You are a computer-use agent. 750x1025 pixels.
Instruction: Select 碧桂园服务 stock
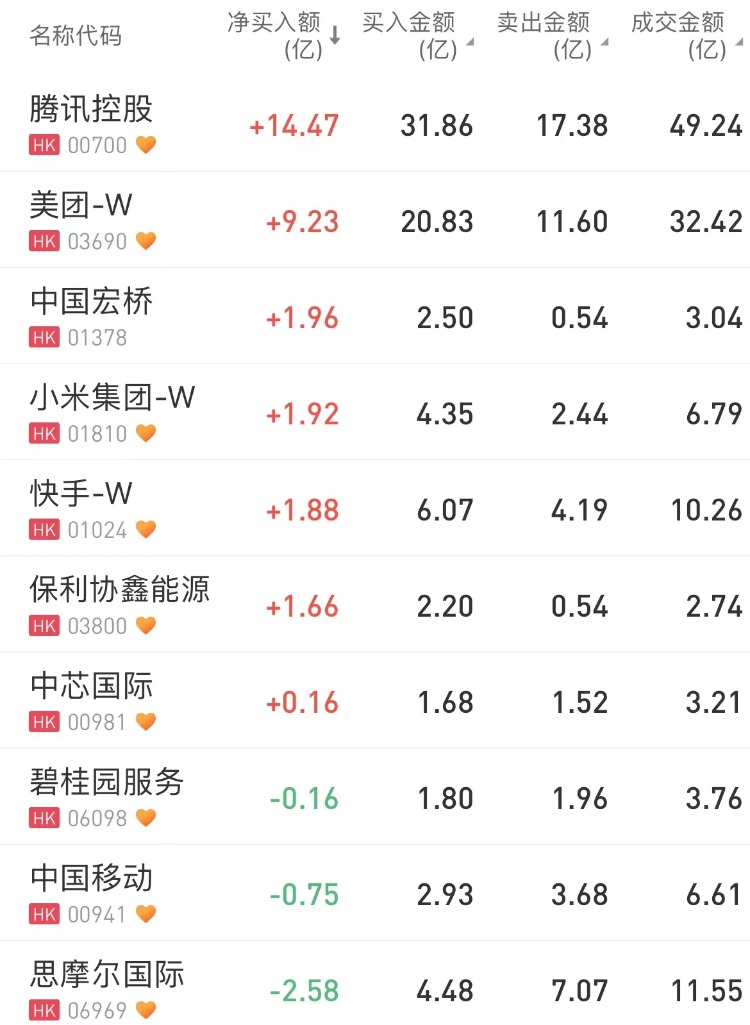pyautogui.click(x=107, y=796)
